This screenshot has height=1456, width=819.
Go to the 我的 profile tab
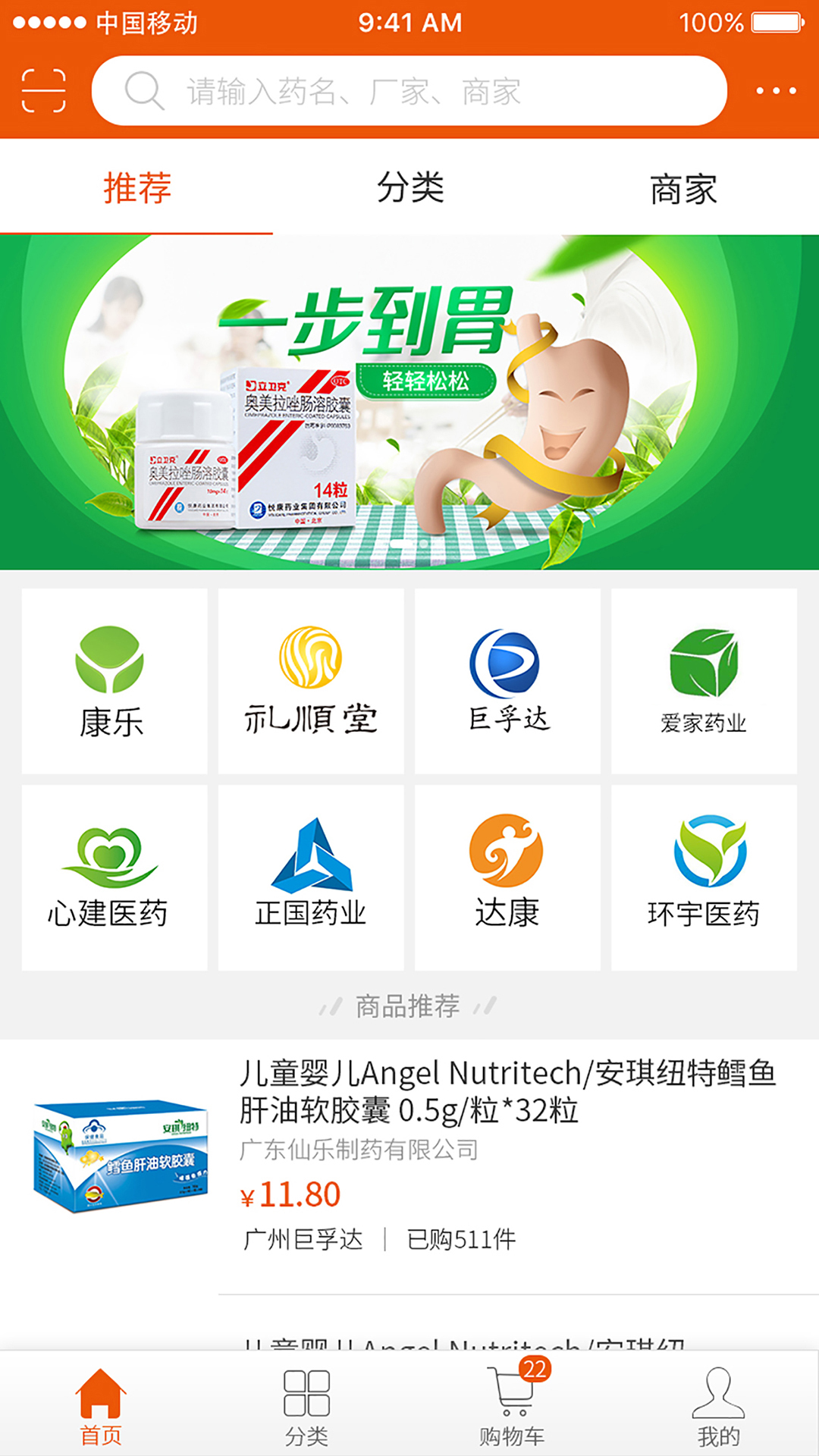pos(718,1407)
